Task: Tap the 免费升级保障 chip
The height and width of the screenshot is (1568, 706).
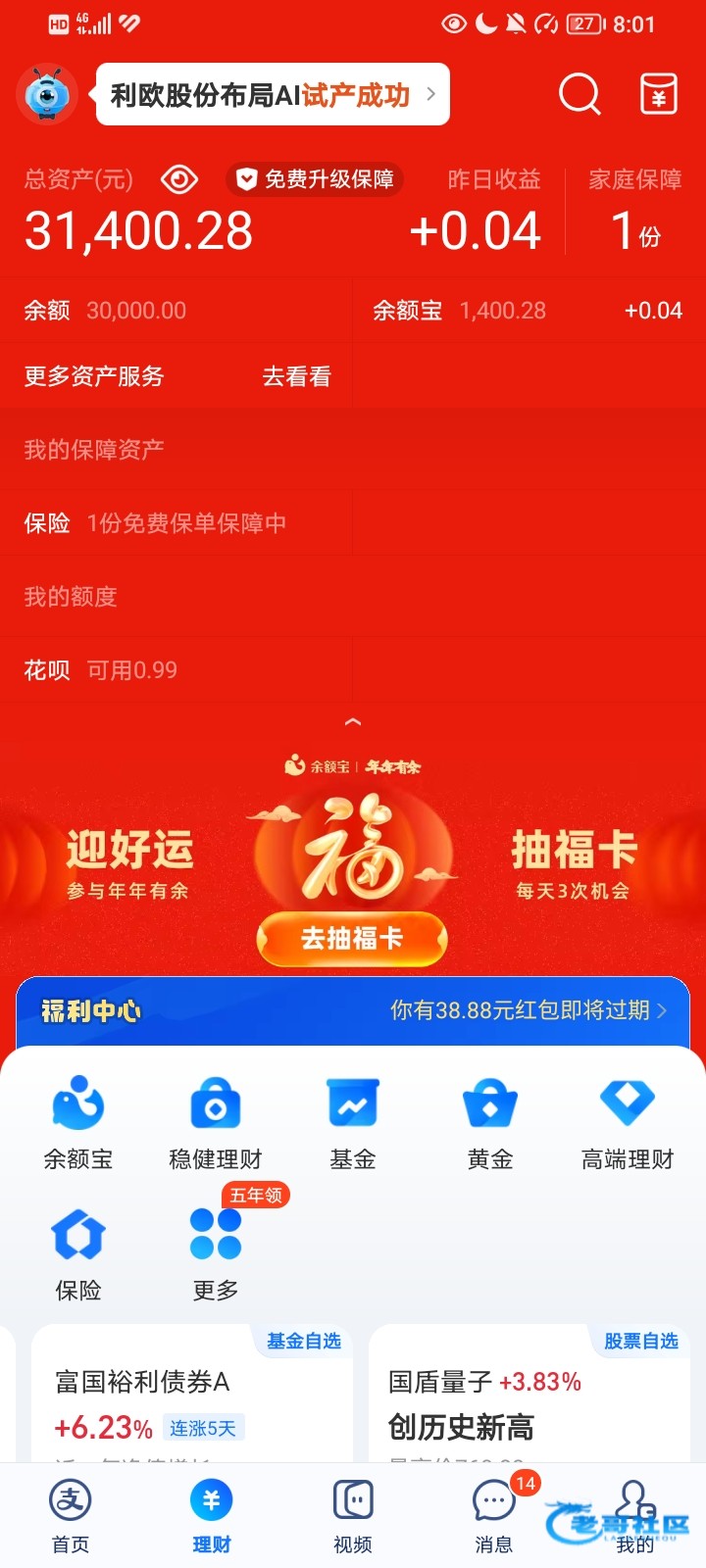Action: tap(316, 179)
